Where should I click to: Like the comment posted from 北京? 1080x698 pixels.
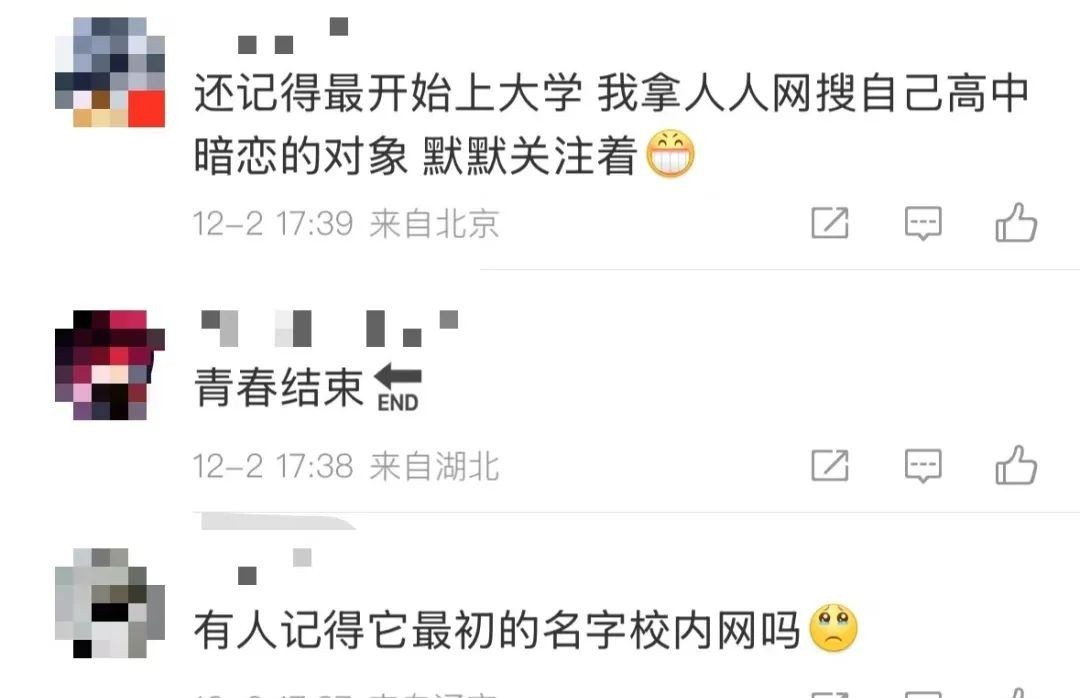[1016, 223]
